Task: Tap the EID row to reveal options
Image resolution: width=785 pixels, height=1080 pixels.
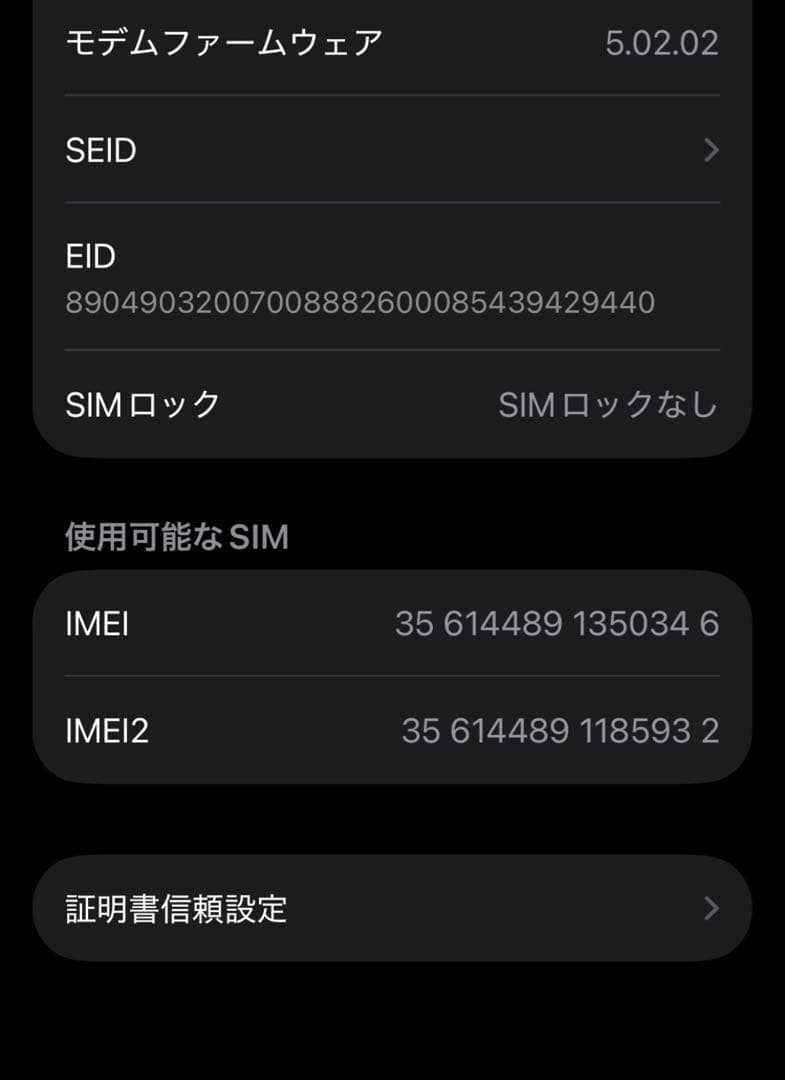Action: pos(390,280)
